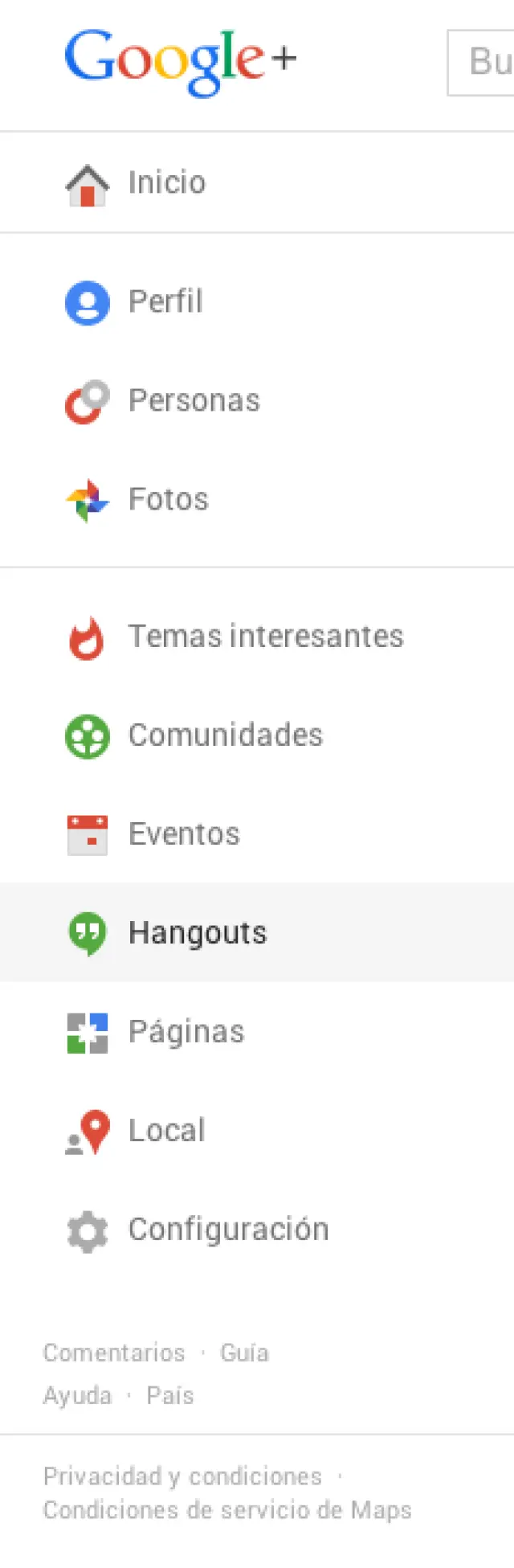This screenshot has width=514, height=1568.
Task: Tap the Comentarios link
Action: (x=114, y=1353)
